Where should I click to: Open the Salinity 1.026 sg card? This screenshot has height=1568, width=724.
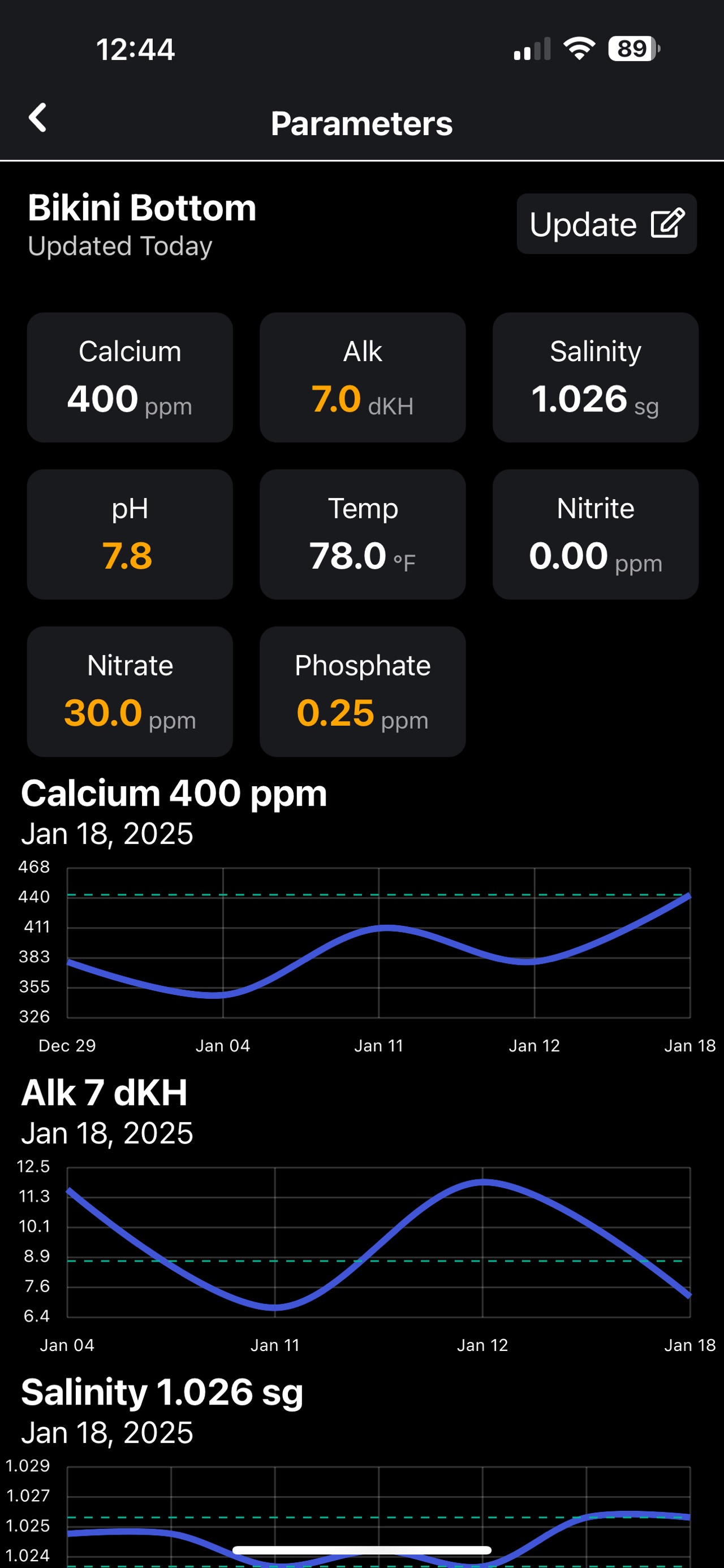click(595, 378)
